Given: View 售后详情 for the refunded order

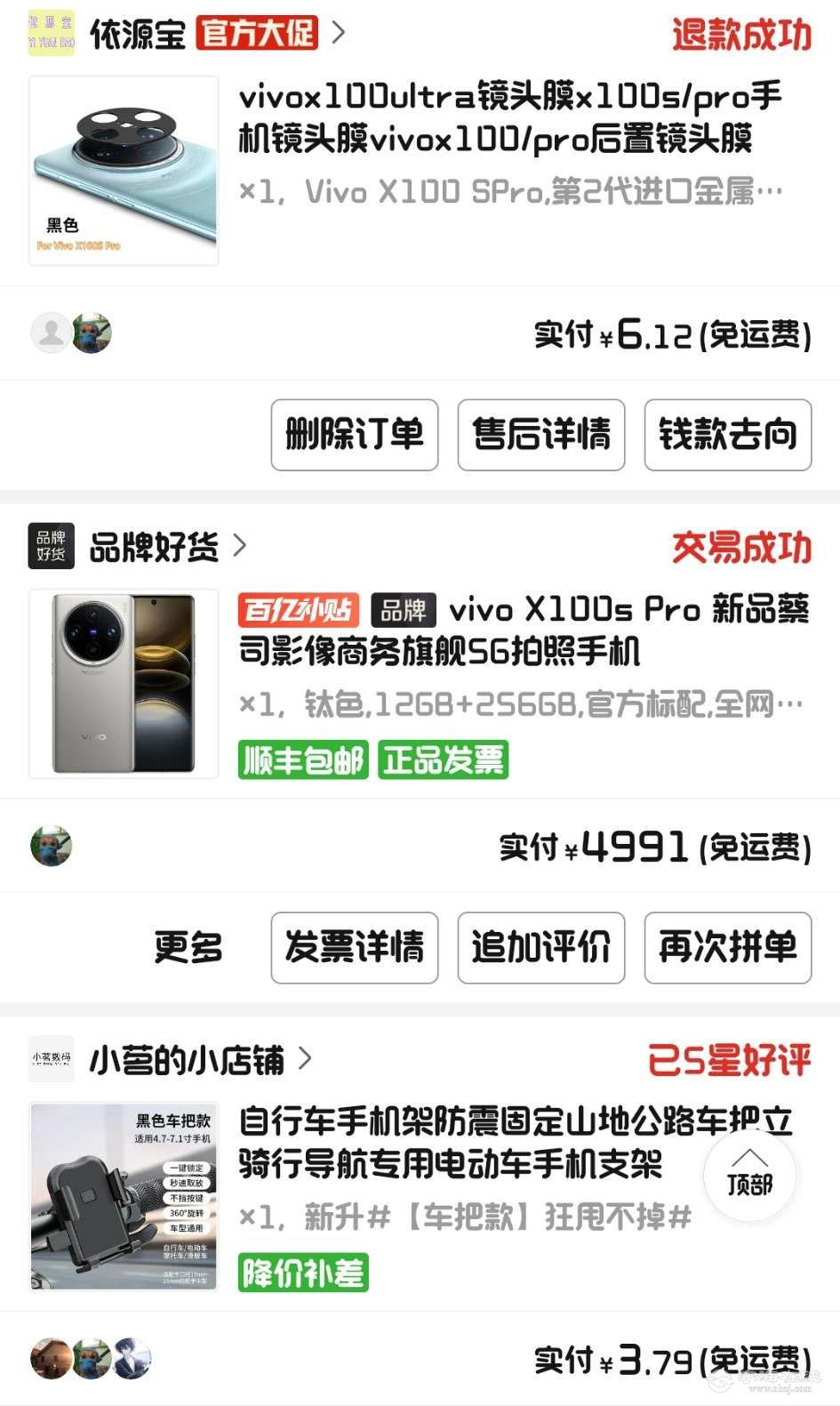Looking at the screenshot, I should 541,435.
